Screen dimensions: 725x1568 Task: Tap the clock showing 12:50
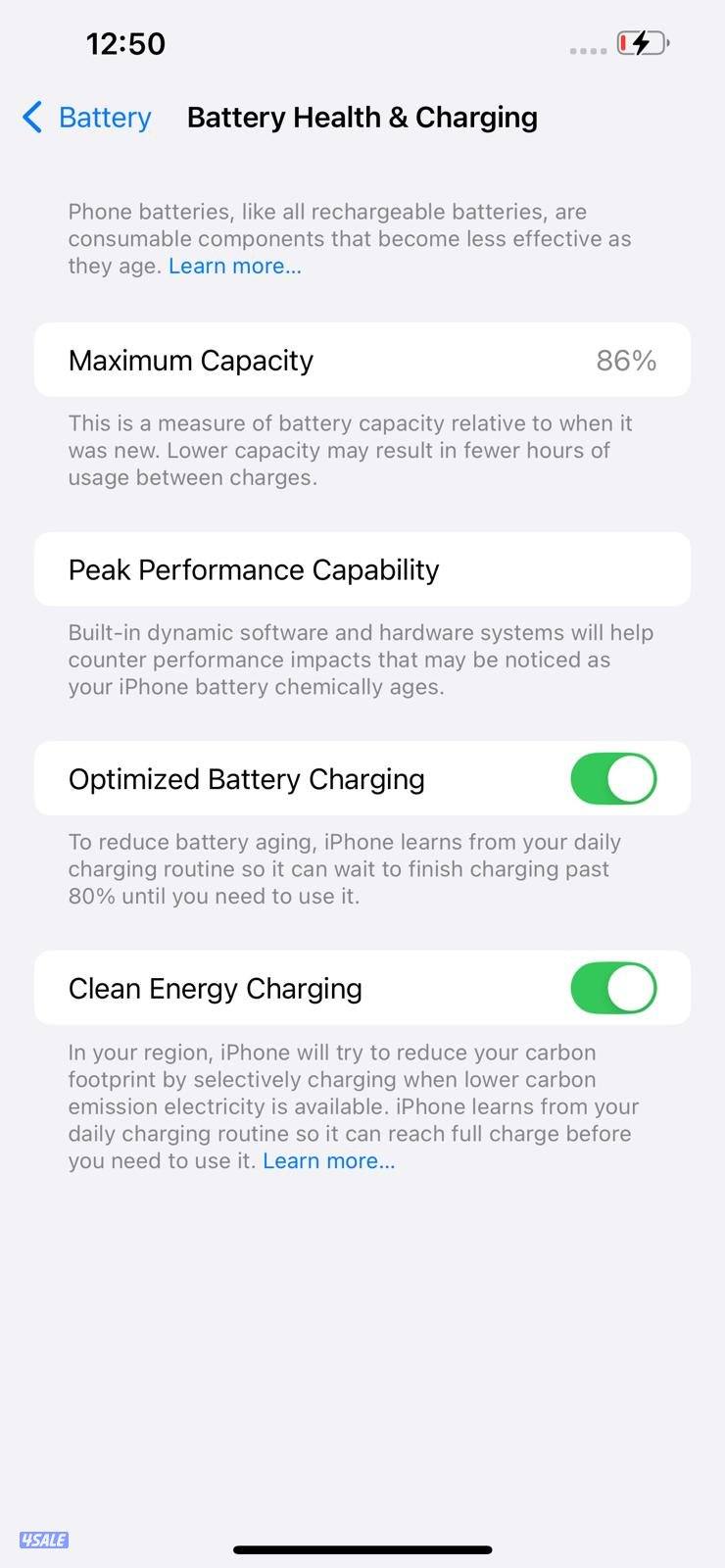click(125, 43)
